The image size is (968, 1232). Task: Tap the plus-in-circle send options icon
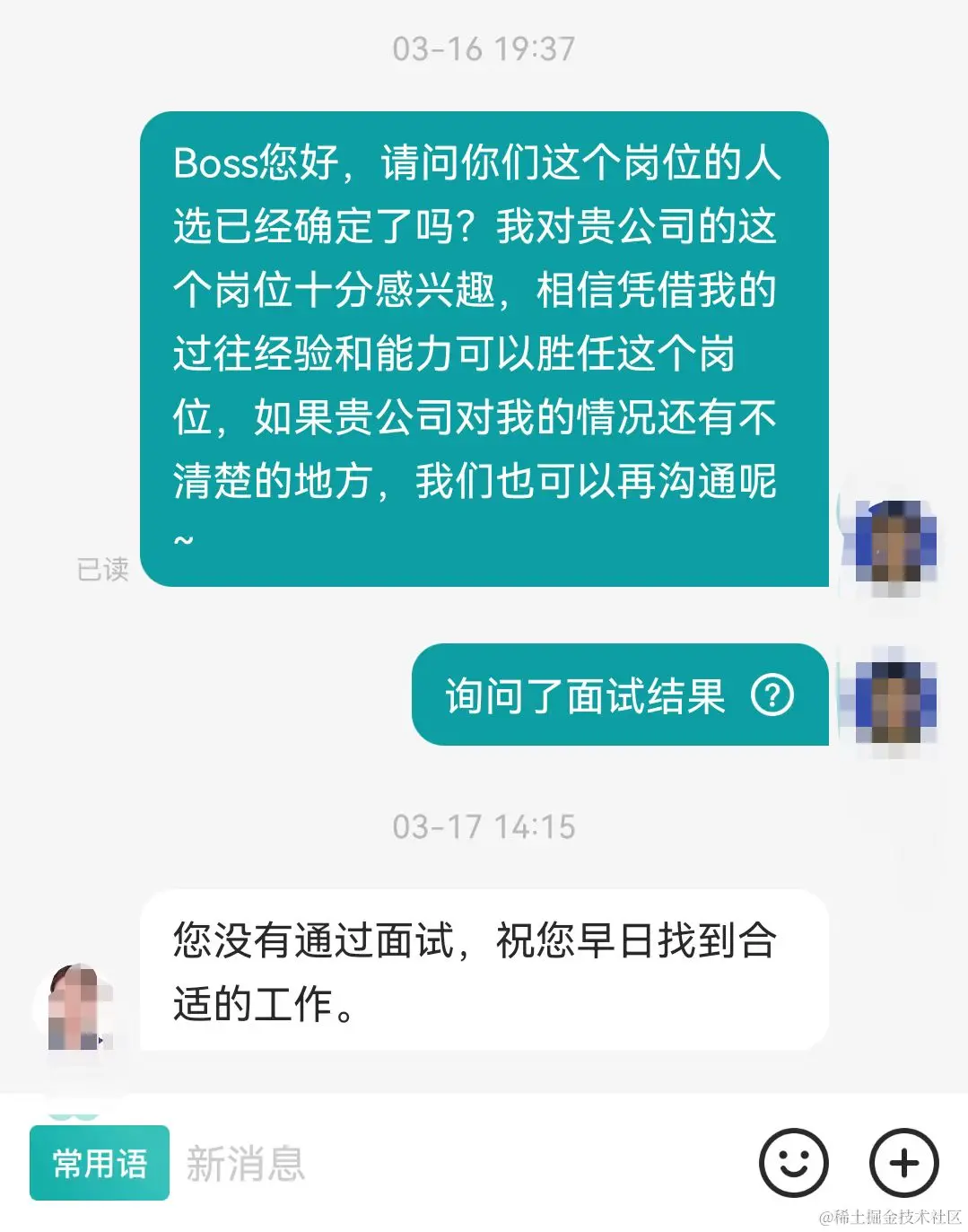point(903,1162)
